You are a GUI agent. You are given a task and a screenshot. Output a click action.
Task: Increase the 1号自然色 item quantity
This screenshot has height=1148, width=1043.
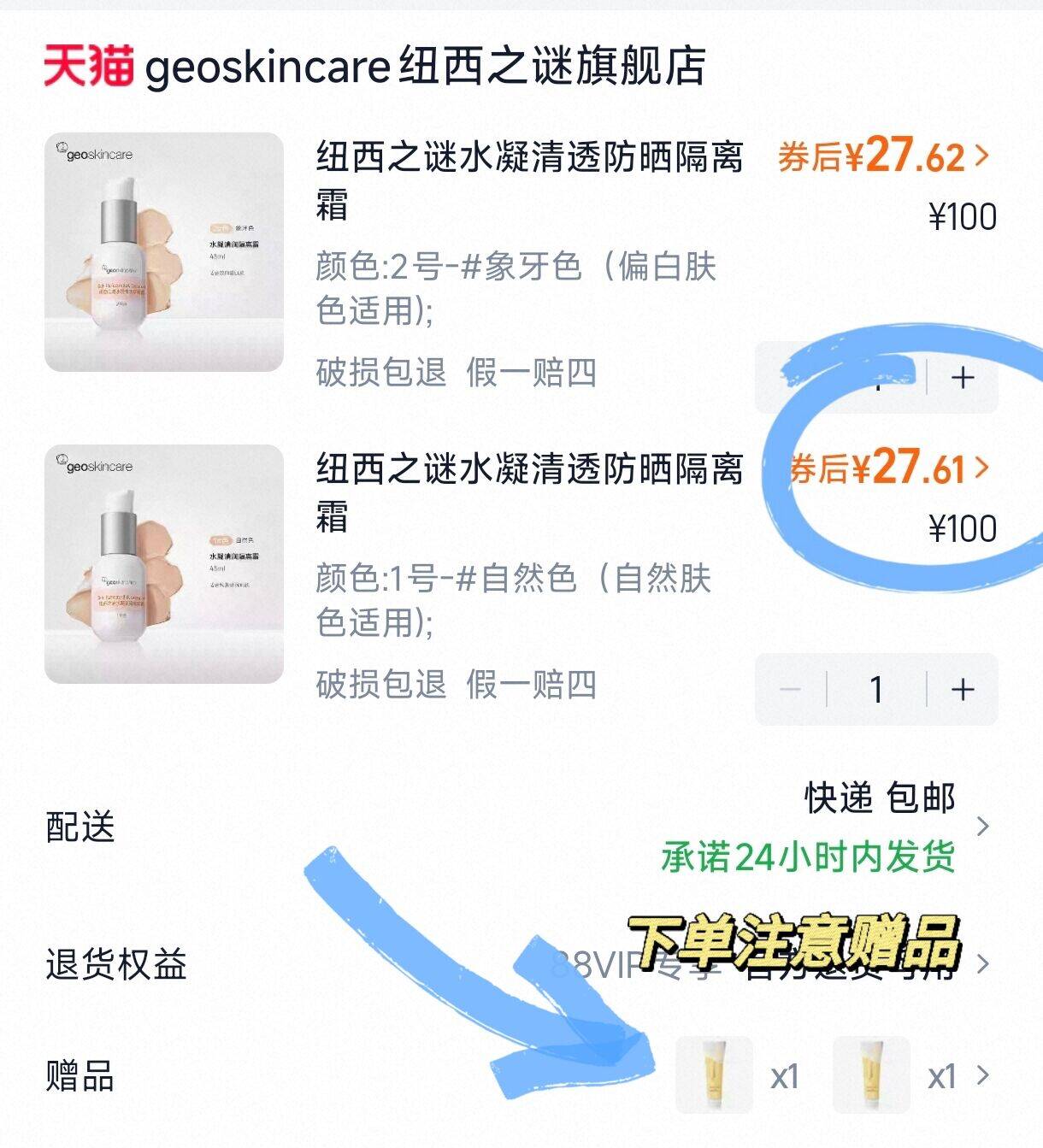pos(963,689)
